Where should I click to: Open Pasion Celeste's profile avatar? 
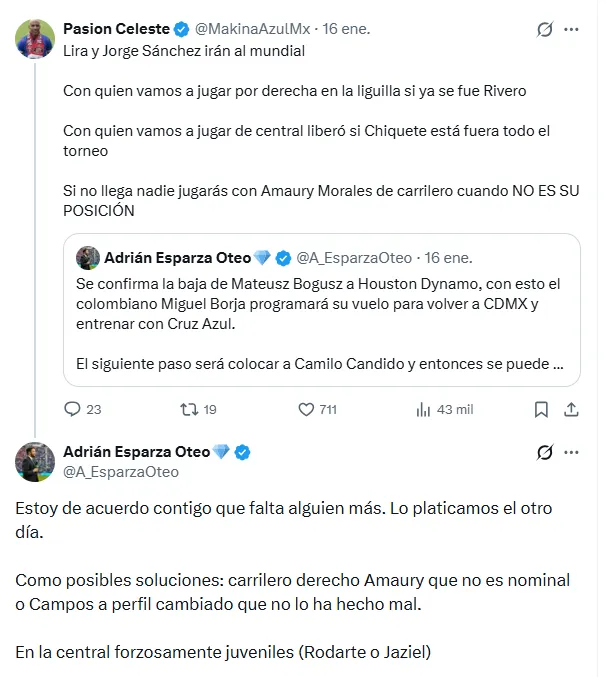(x=35, y=38)
